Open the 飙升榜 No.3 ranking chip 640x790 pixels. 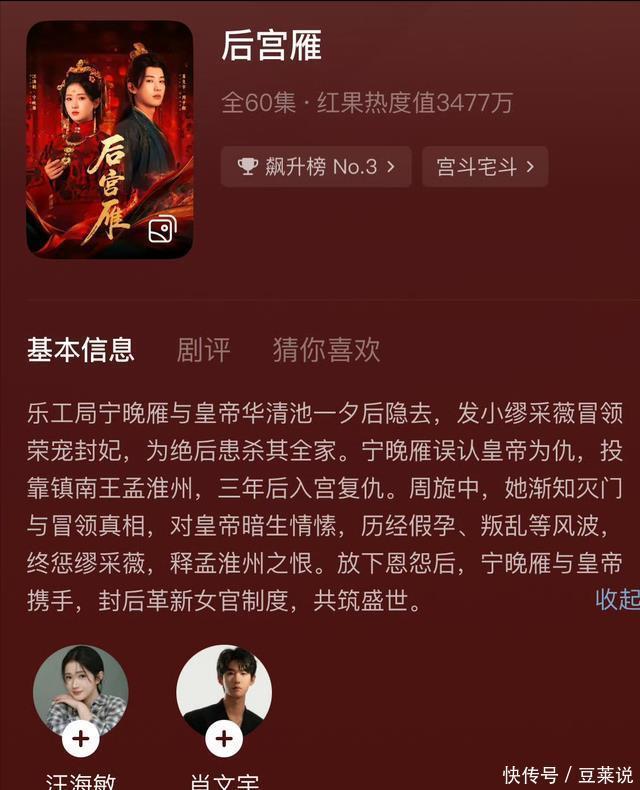tap(316, 167)
